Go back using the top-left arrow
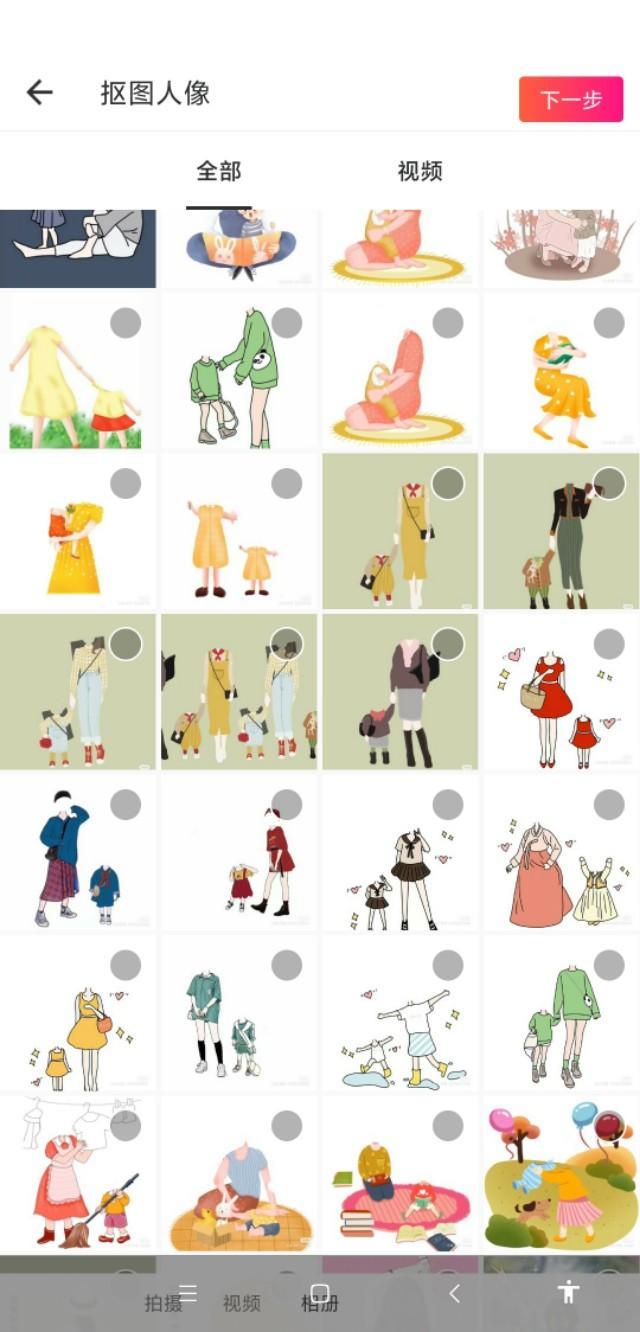 tap(39, 93)
